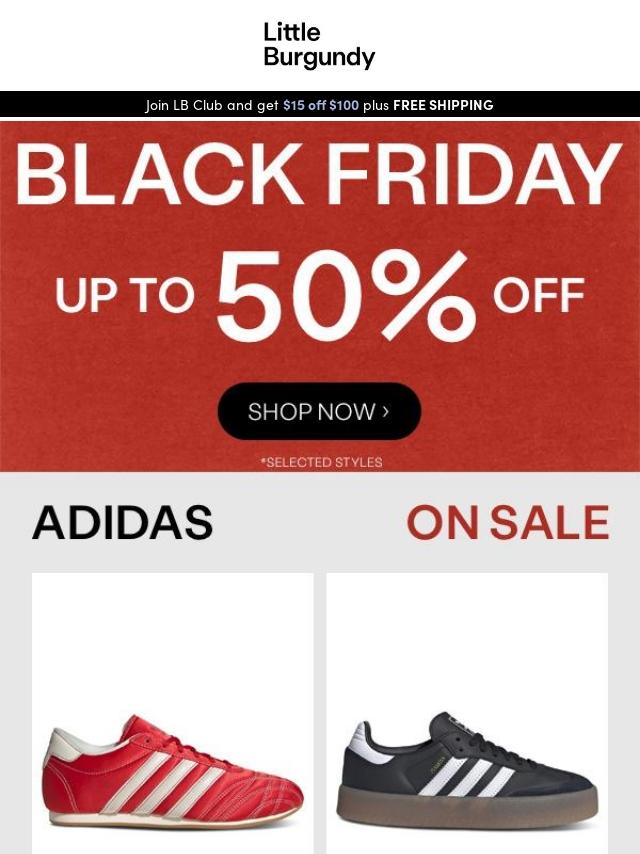Open the Join LB Club offer banner
Image resolution: width=640 pixels, height=854 pixels.
(x=320, y=105)
